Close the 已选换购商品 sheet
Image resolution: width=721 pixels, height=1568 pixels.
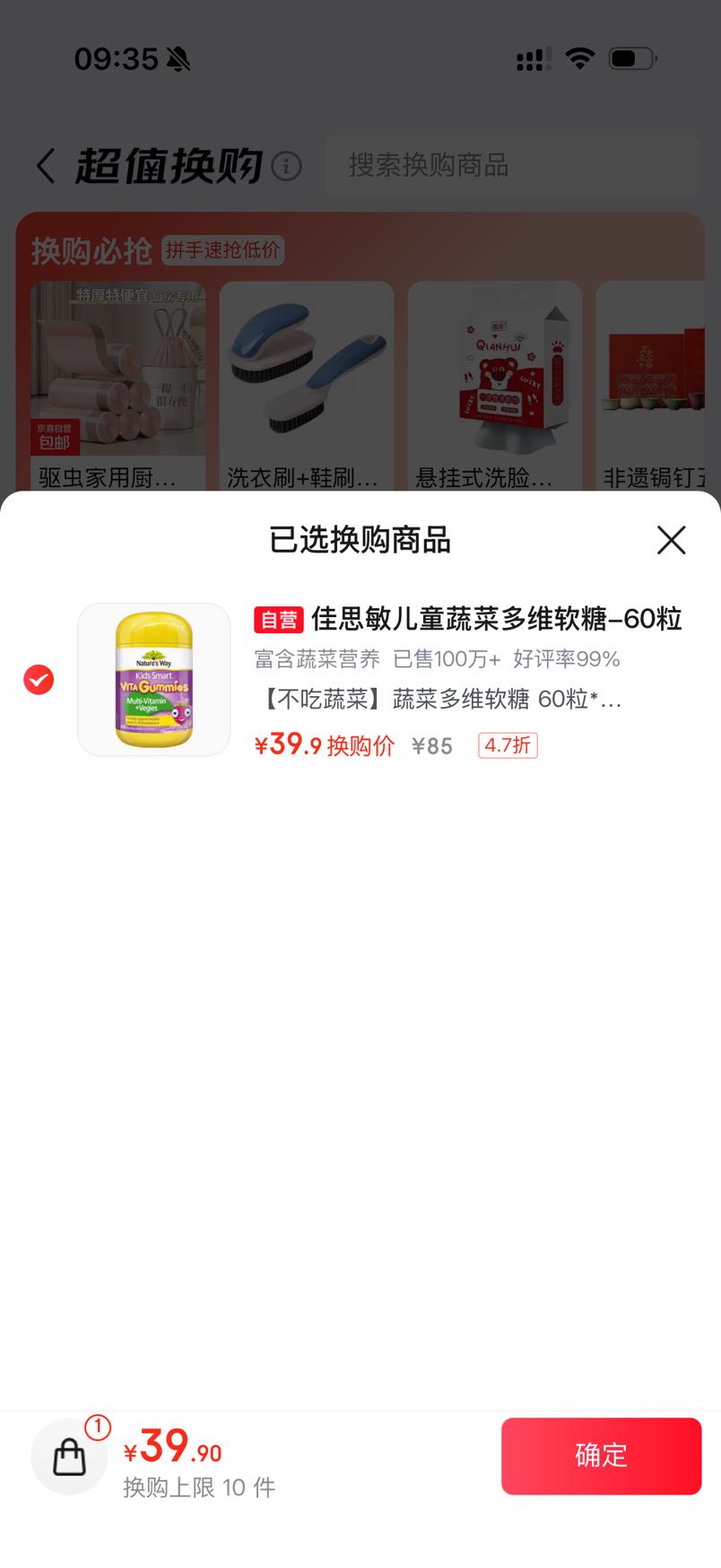tap(671, 540)
